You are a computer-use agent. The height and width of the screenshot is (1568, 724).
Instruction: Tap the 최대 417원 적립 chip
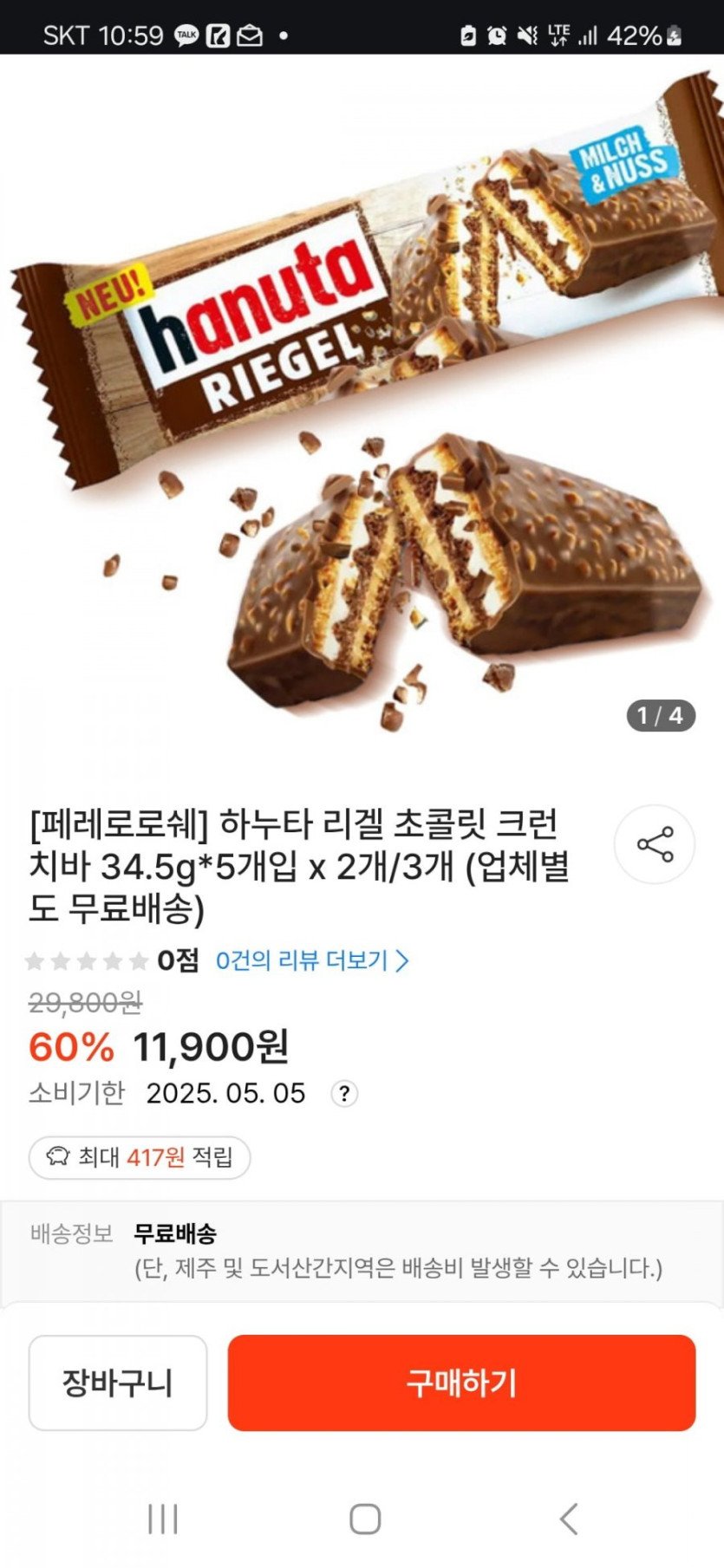pos(140,1157)
